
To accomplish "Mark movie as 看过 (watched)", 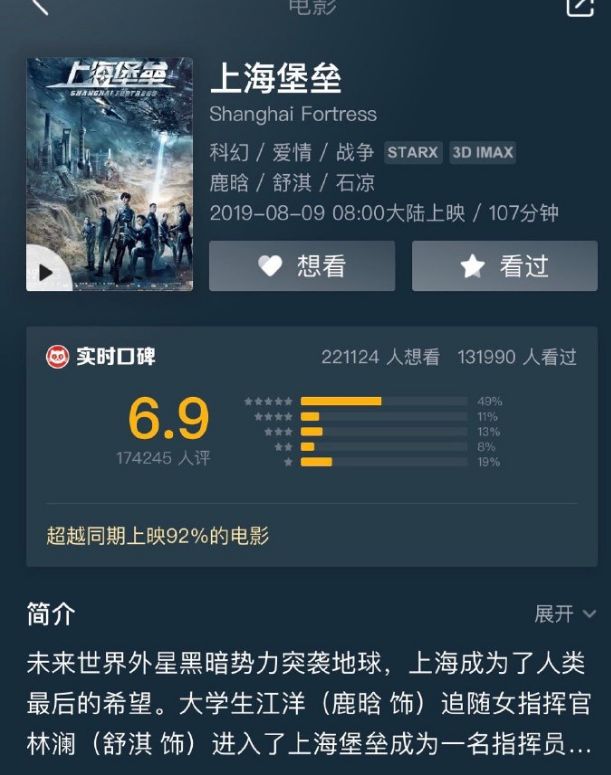I will (504, 266).
